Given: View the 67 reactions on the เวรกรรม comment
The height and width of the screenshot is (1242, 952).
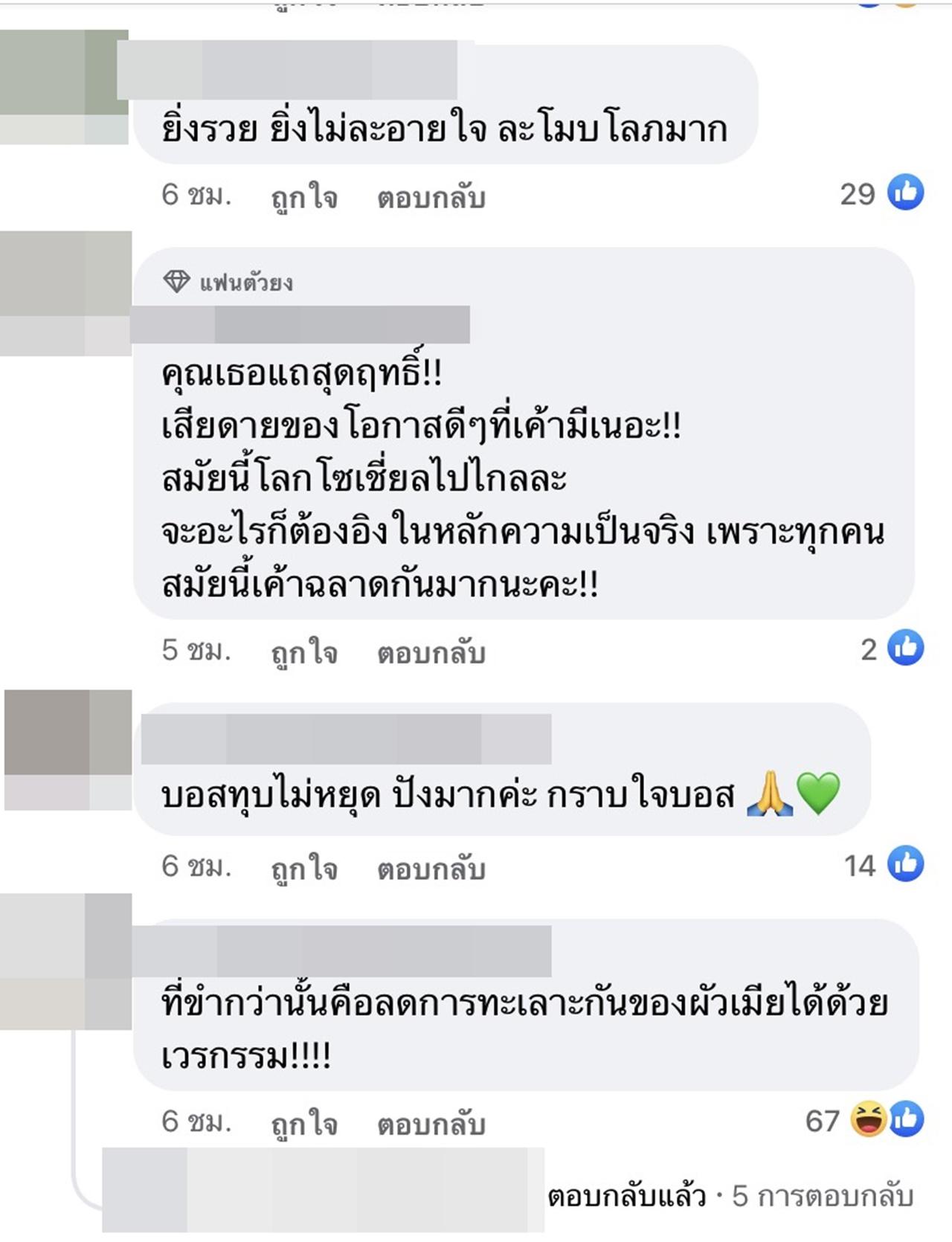Looking at the screenshot, I should click(x=863, y=1121).
